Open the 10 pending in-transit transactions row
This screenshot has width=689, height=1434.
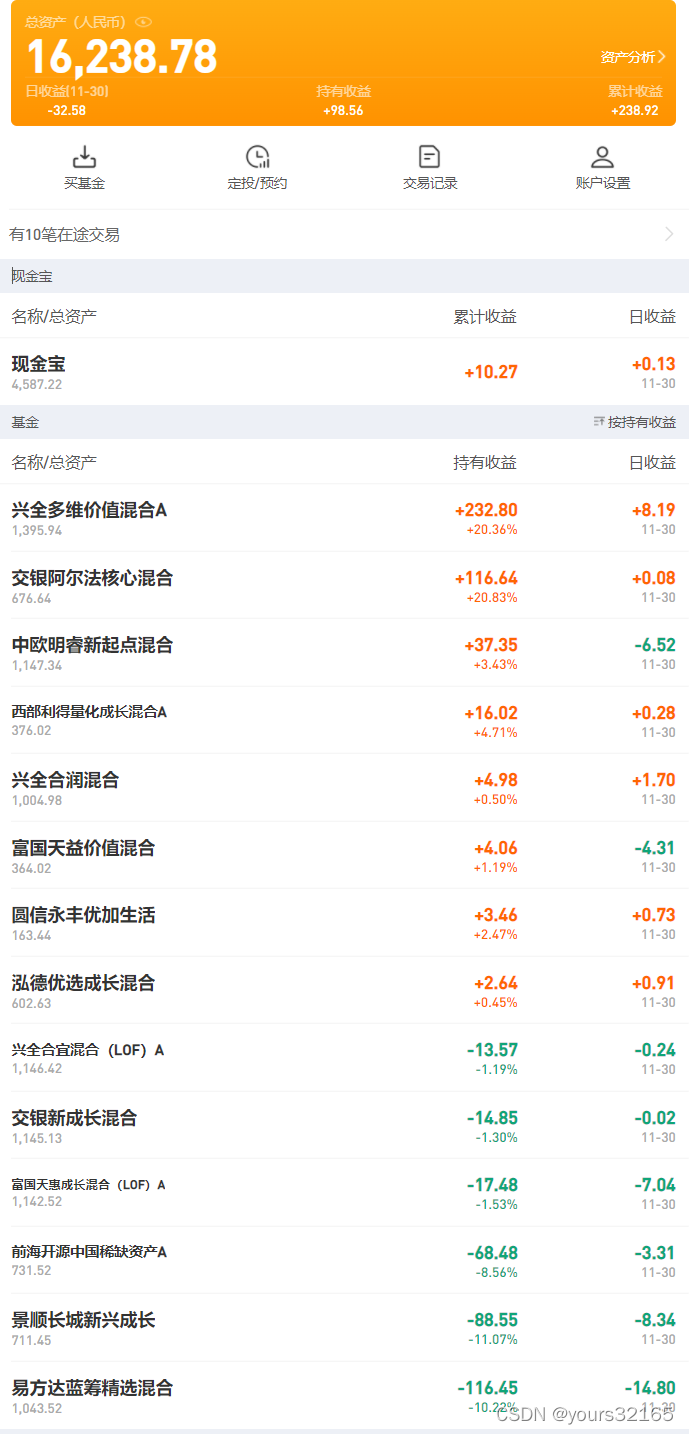(344, 235)
